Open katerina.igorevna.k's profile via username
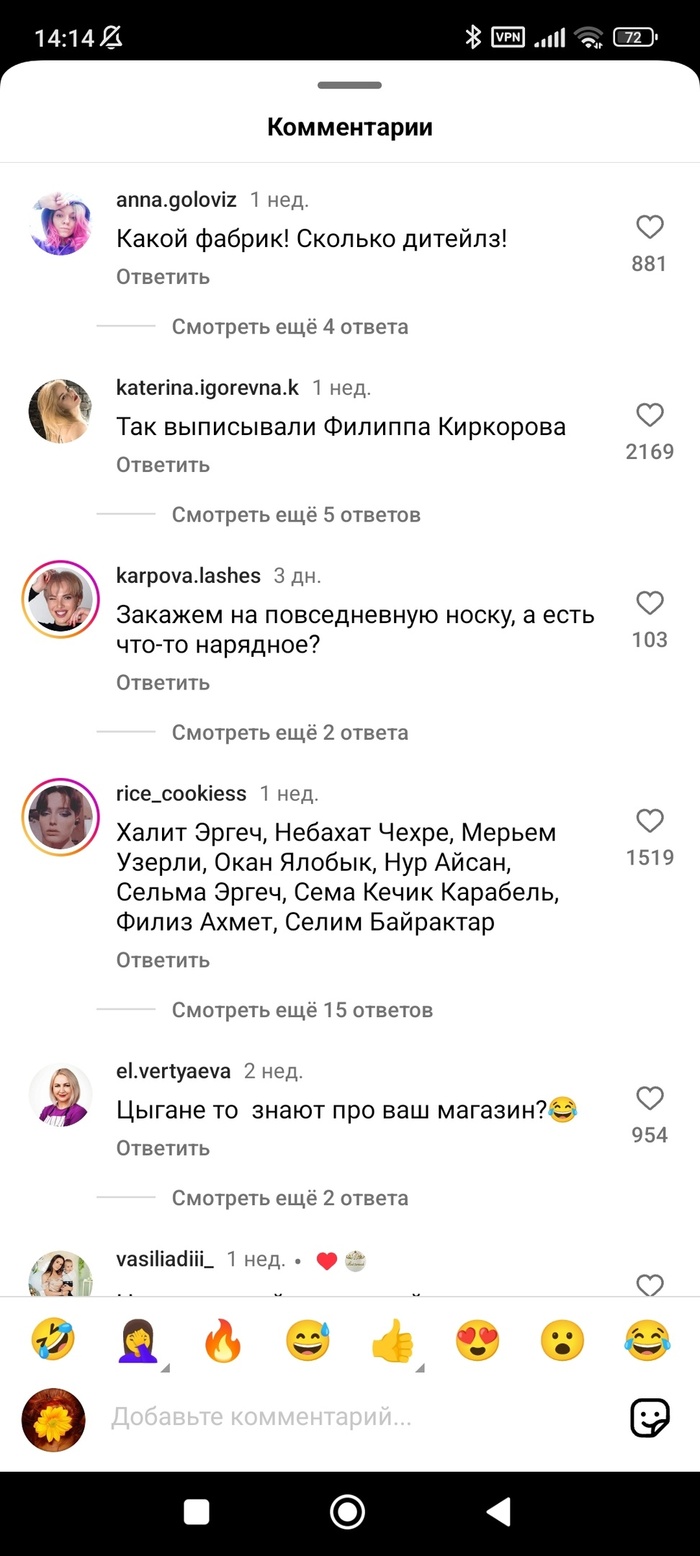 tap(207, 387)
